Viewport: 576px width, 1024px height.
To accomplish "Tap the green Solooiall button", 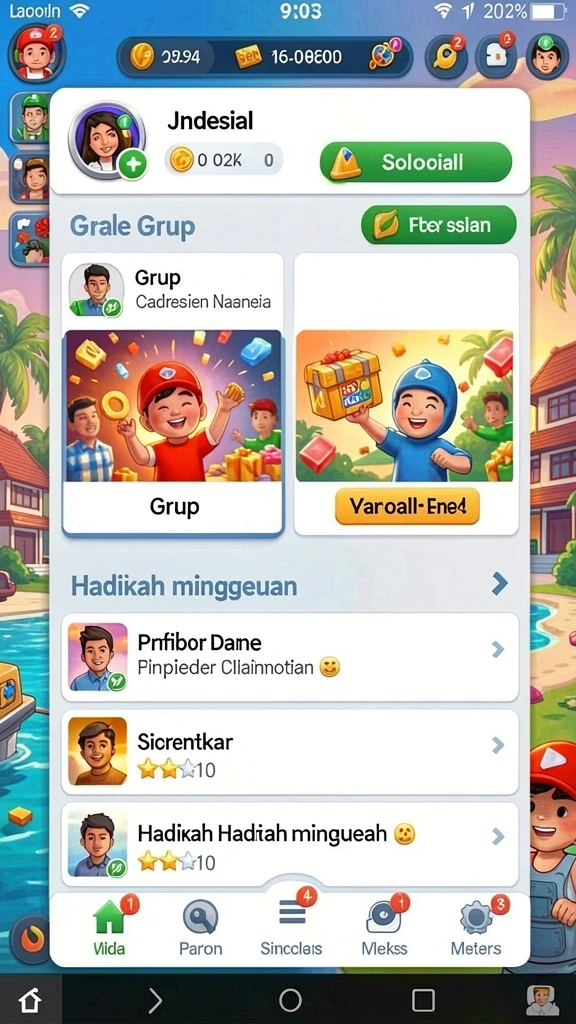I will click(415, 162).
